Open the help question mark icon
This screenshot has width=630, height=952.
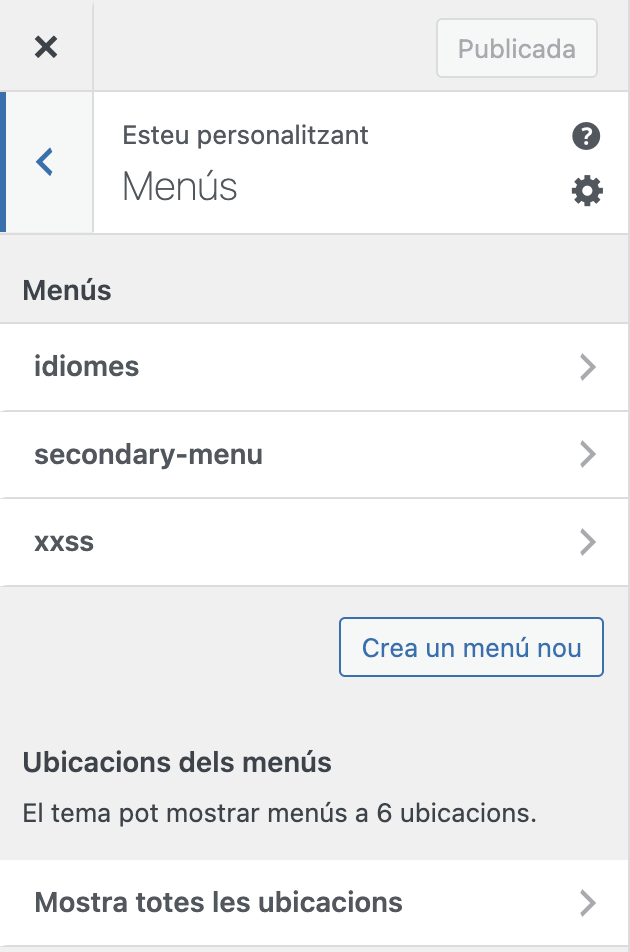point(586,137)
